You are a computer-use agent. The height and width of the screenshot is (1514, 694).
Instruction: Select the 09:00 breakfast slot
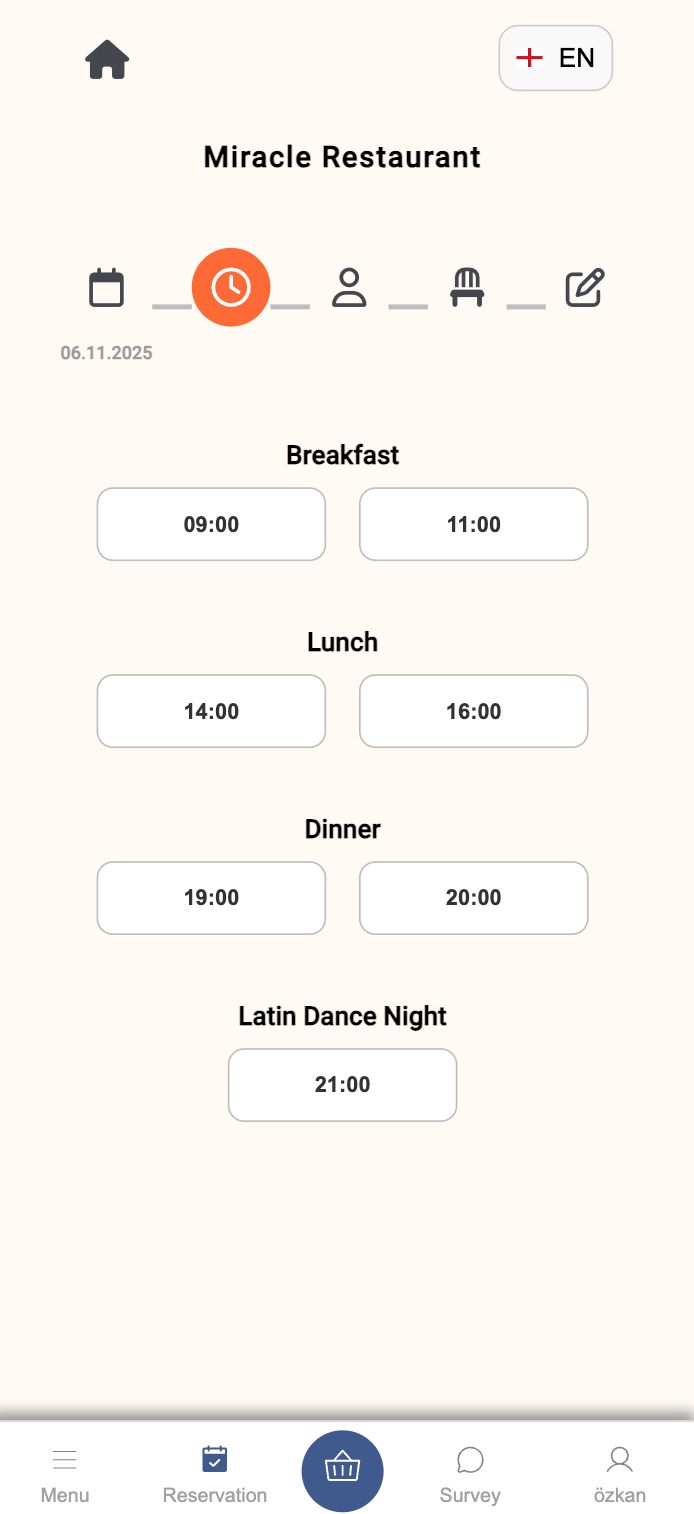tap(211, 524)
